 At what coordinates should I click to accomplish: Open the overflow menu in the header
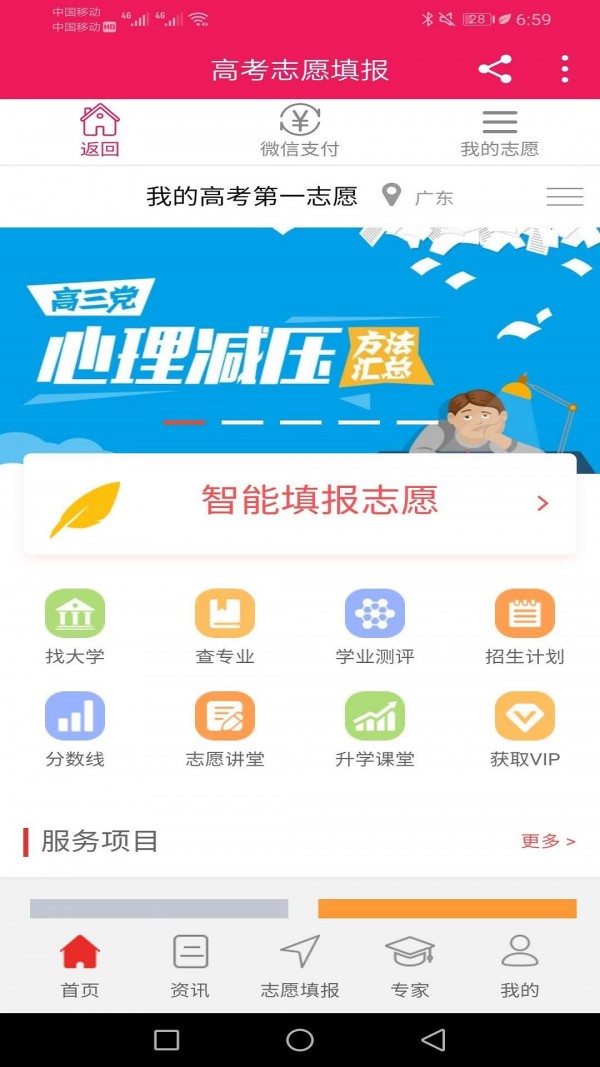(565, 69)
